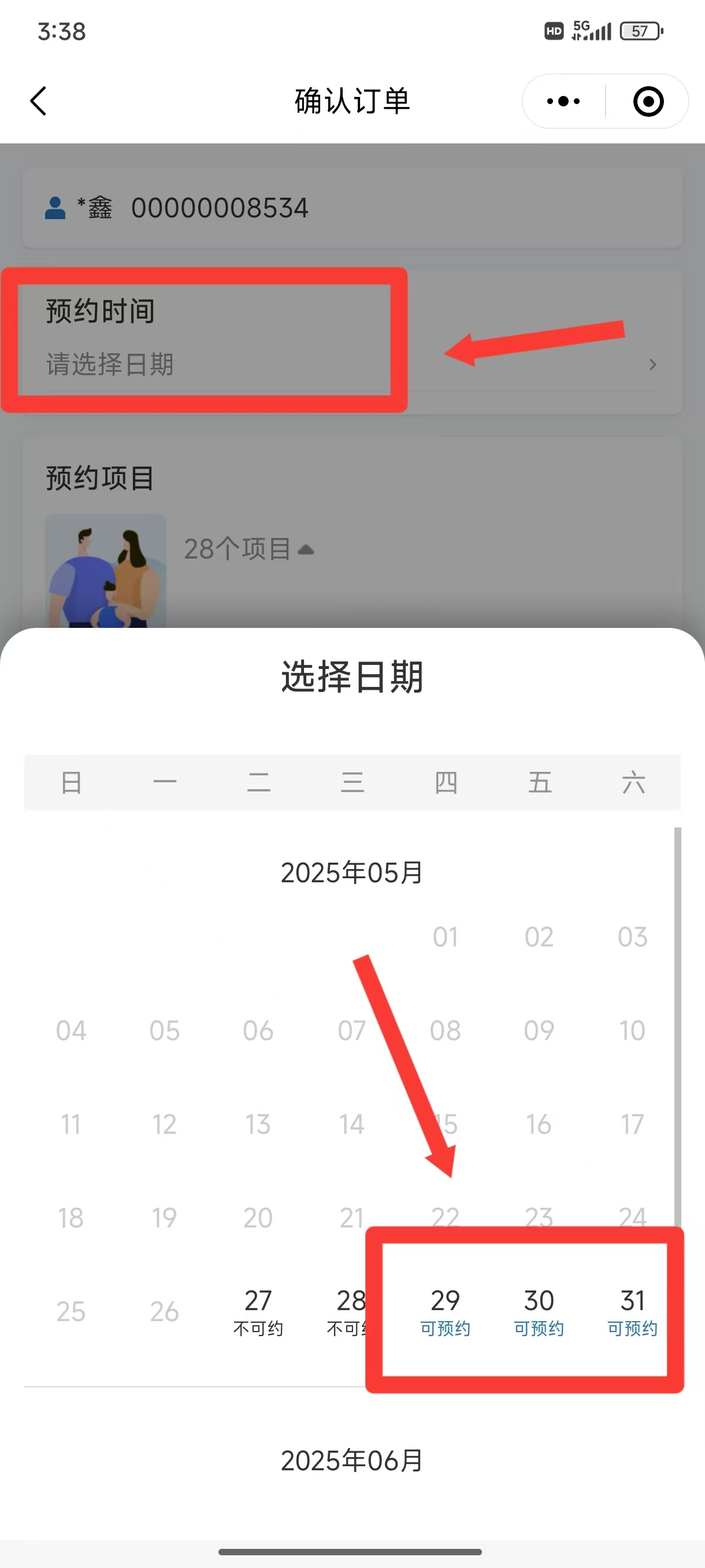Viewport: 705px width, 1568px height.
Task: Select date 31 marked 可预约
Action: click(633, 1313)
